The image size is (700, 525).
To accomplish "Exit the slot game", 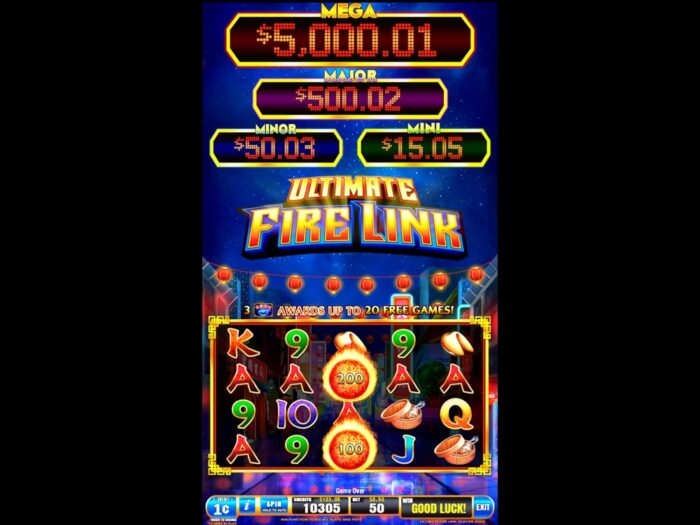I will pos(483,507).
